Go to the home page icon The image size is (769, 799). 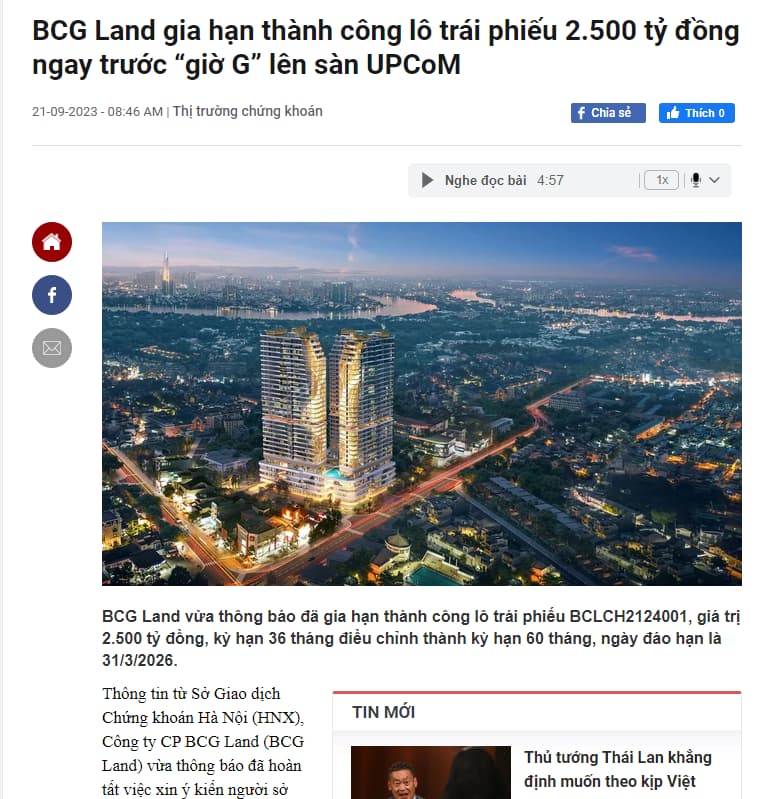tap(52, 242)
